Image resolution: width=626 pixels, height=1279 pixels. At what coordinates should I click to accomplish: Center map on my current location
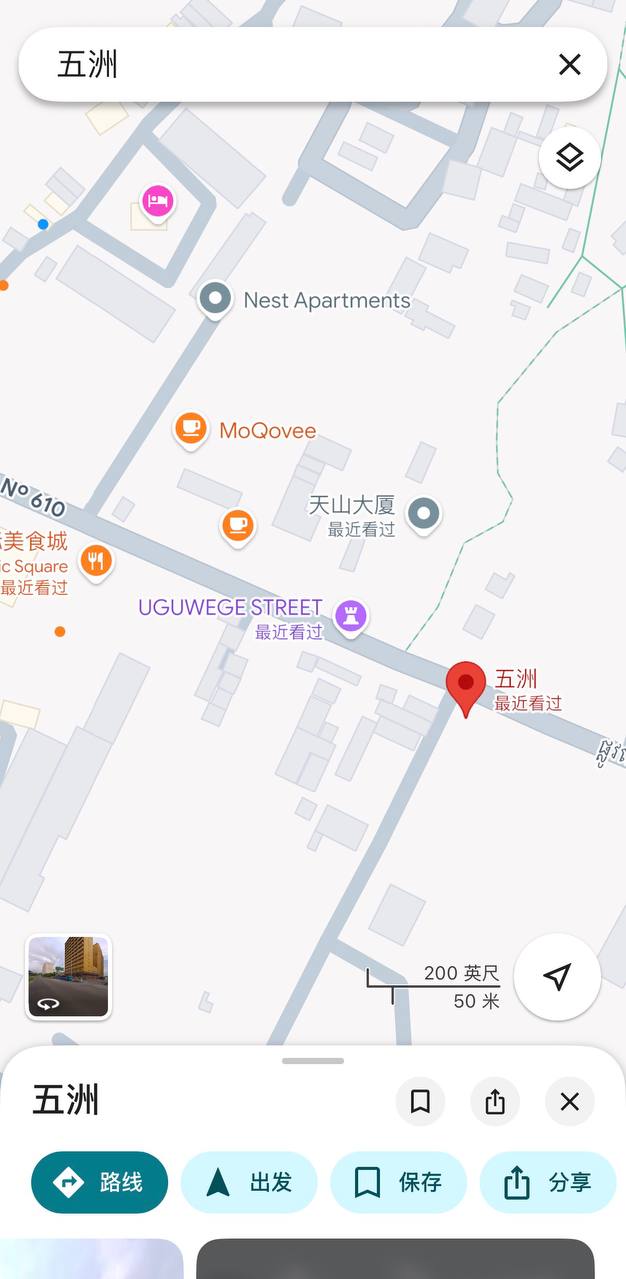[x=557, y=977]
